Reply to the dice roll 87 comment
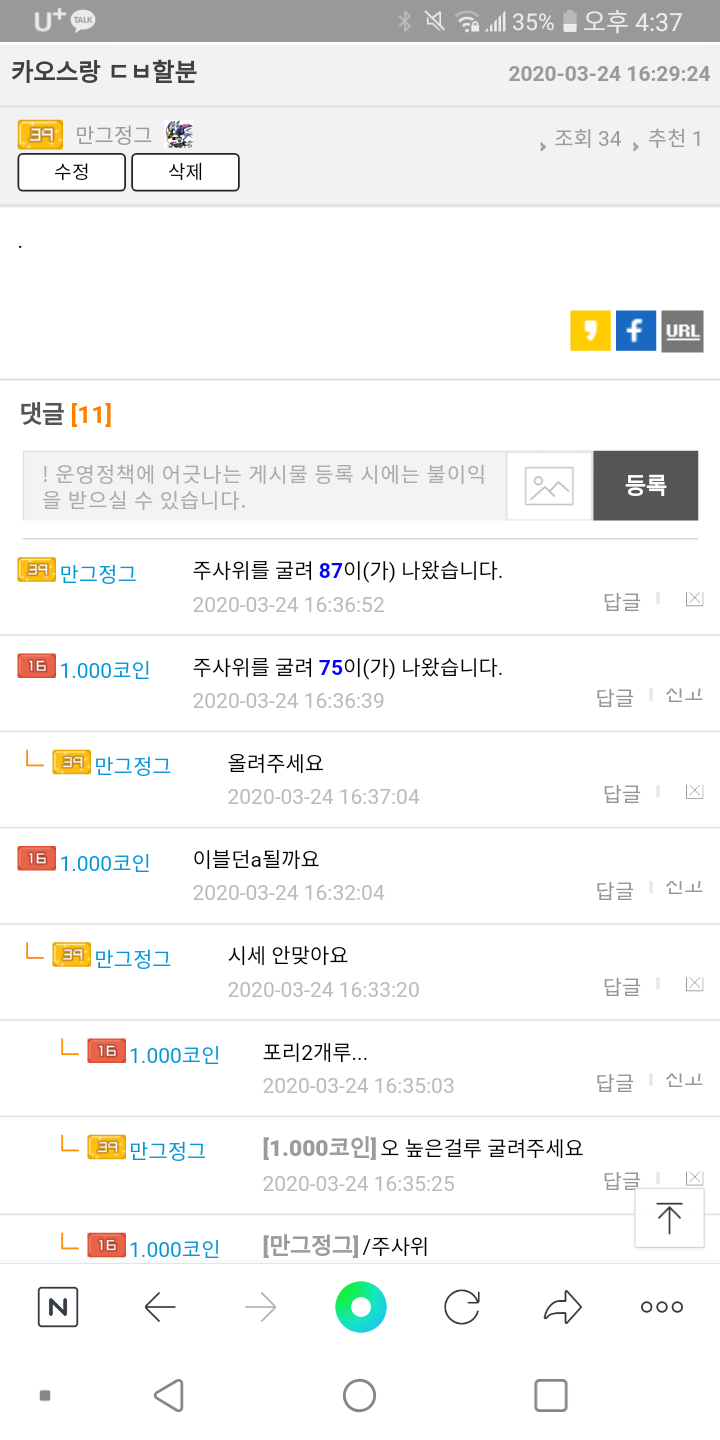Image resolution: width=720 pixels, height=1440 pixels. pyautogui.click(x=622, y=601)
